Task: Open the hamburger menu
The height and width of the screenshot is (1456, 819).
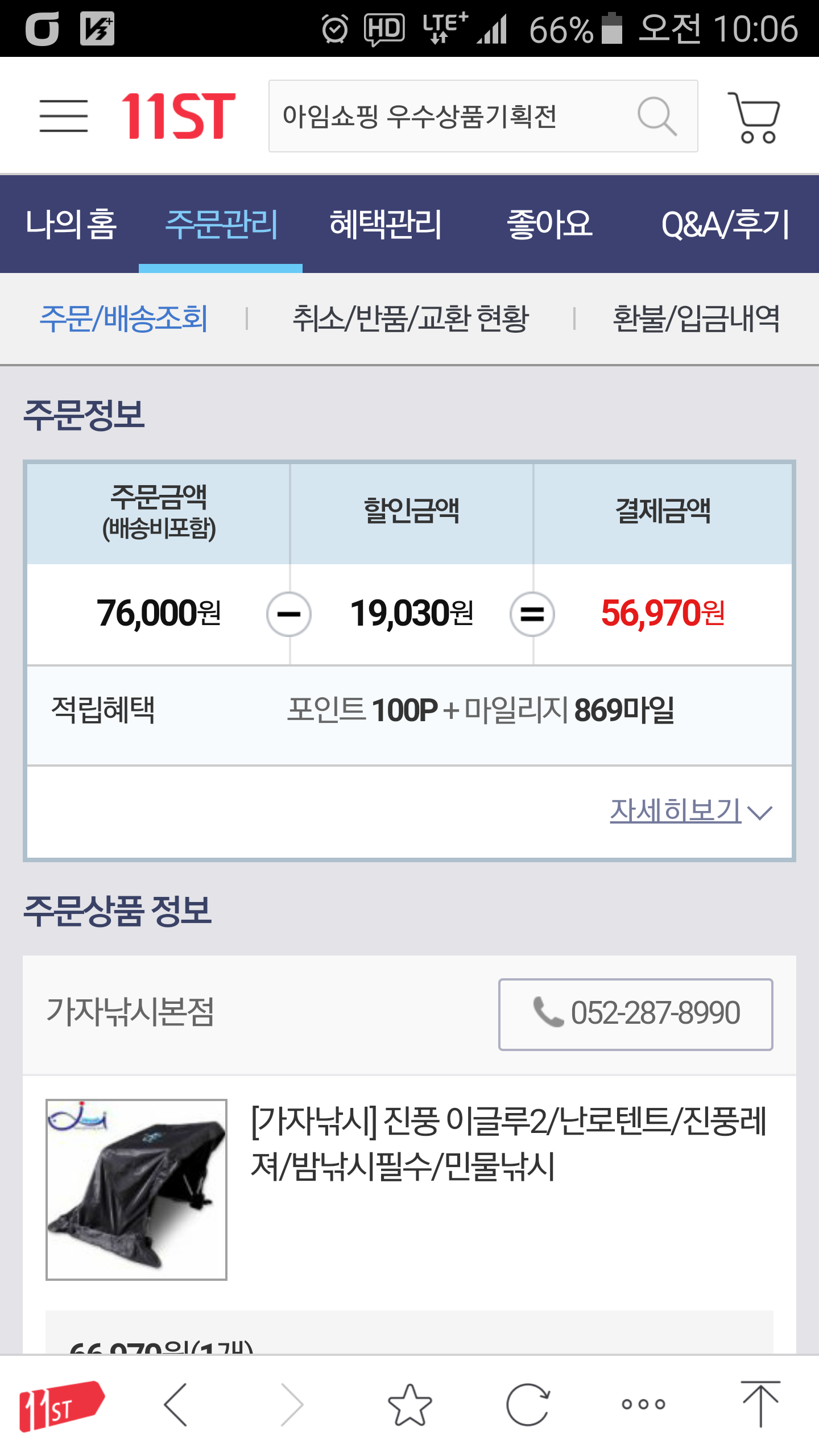Action: pos(63,116)
